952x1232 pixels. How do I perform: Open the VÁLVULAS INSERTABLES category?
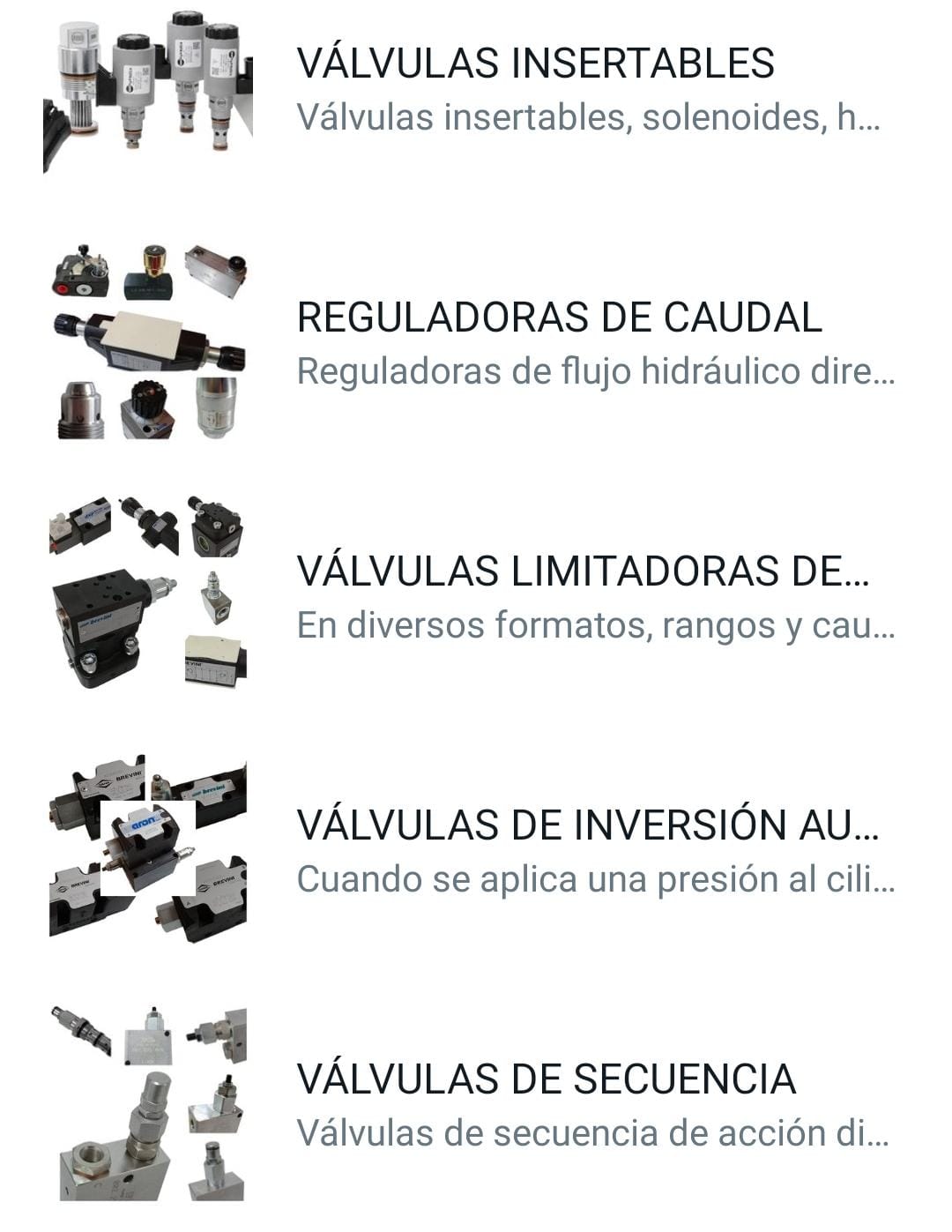(535, 64)
